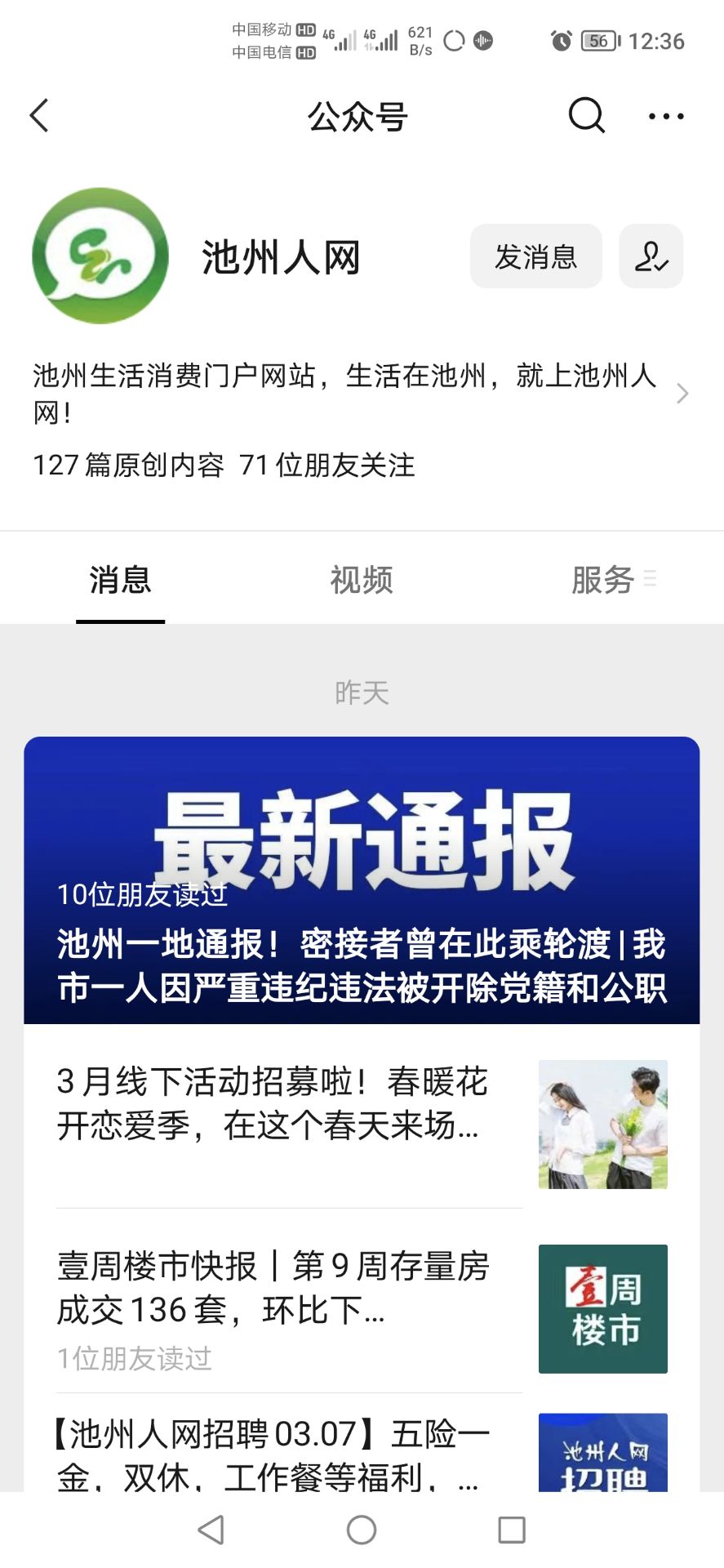
Task: Tap the 发消息 button
Action: tap(535, 256)
